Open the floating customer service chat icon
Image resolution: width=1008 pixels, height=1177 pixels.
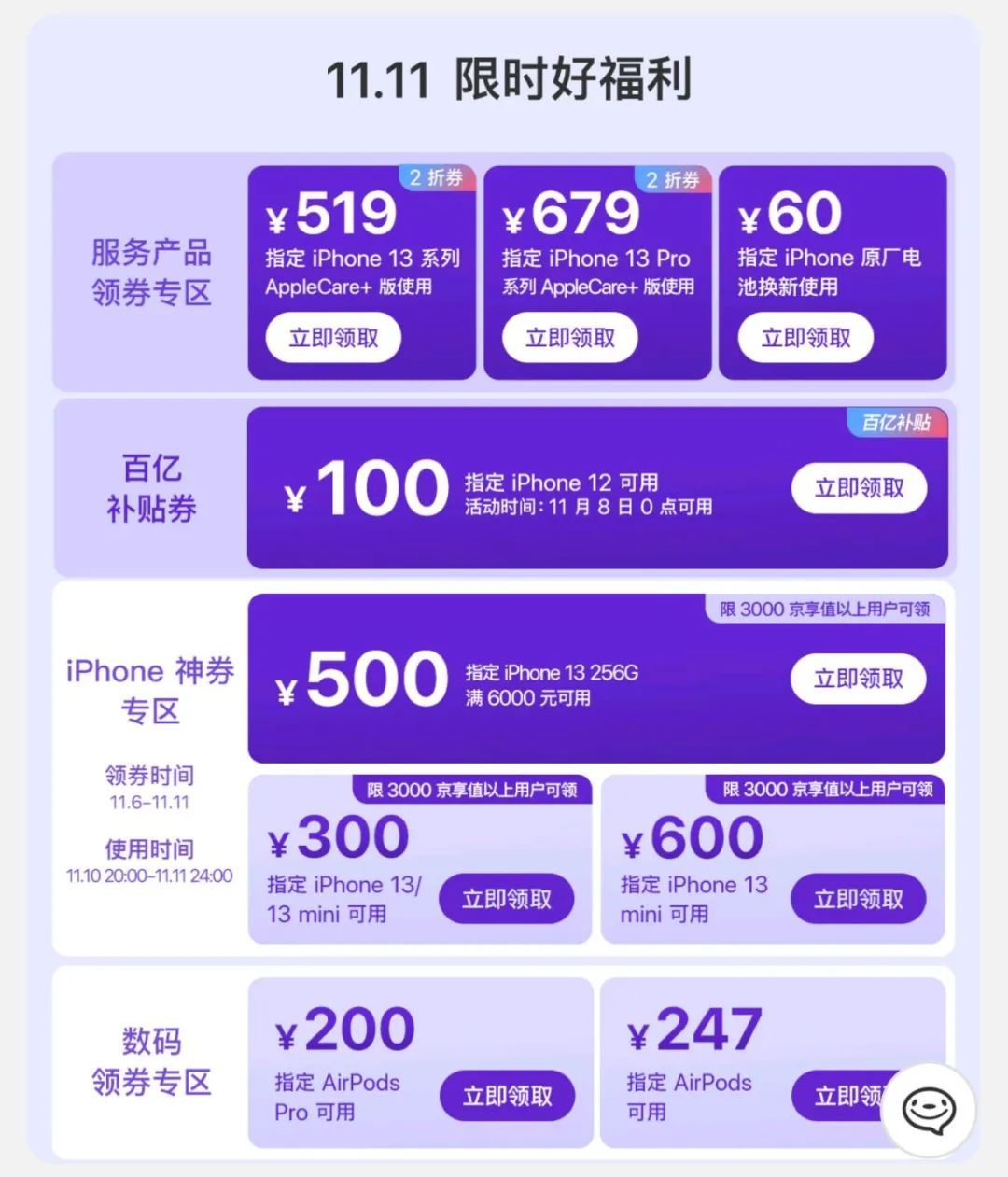(930, 1111)
